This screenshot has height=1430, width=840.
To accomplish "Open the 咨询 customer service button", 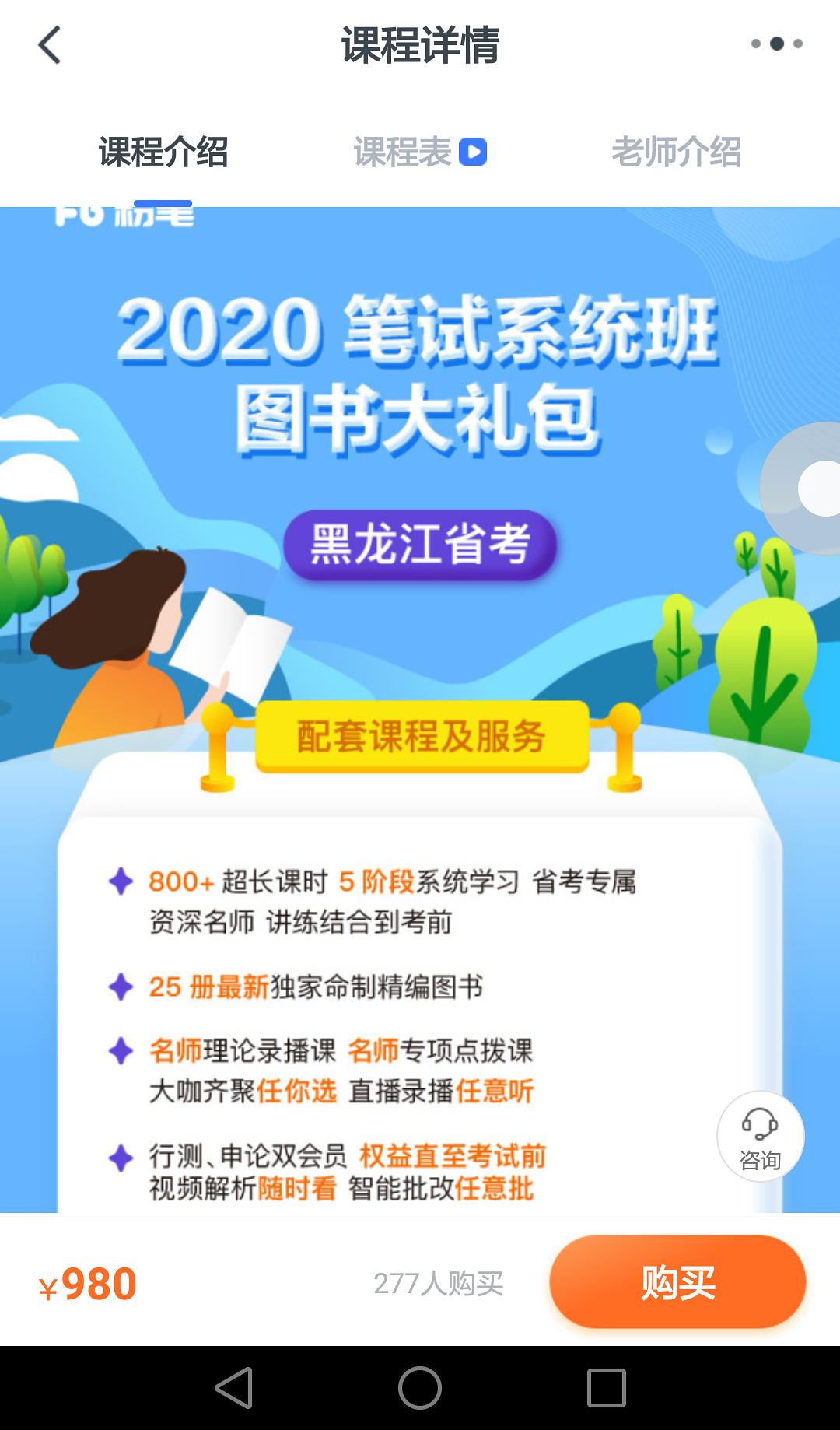I will tap(760, 1137).
